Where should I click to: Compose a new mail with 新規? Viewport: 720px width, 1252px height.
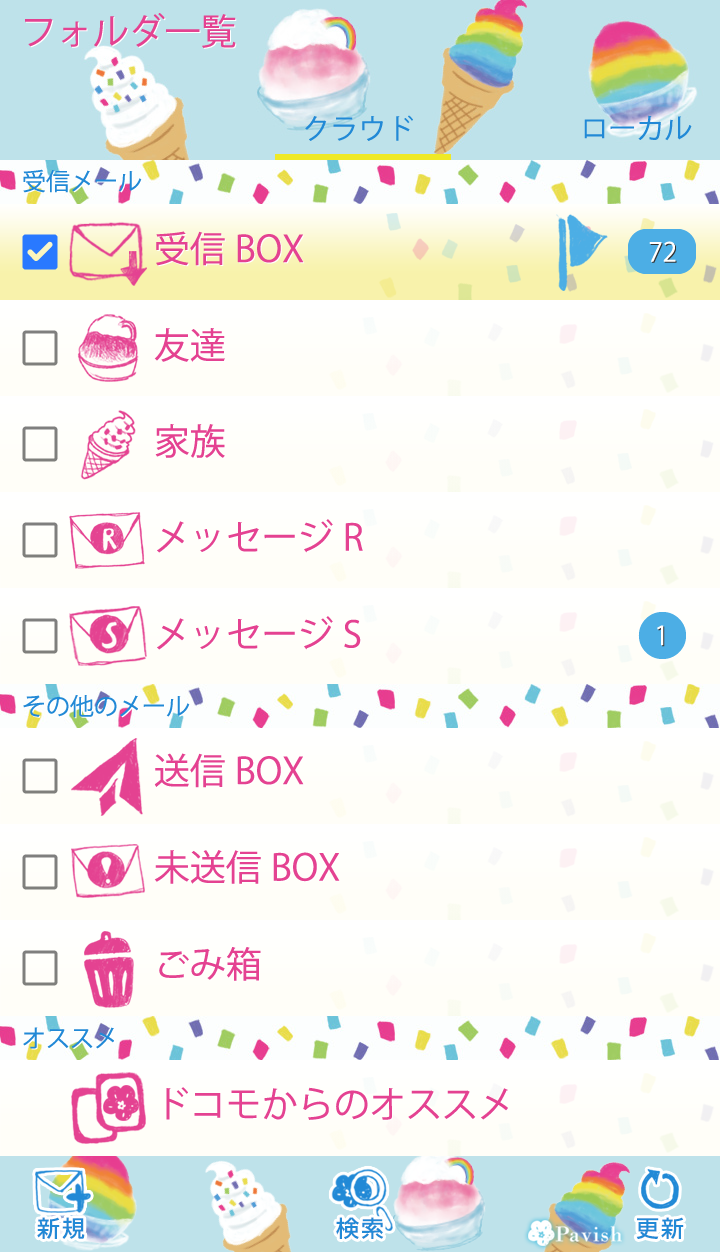[61, 1205]
